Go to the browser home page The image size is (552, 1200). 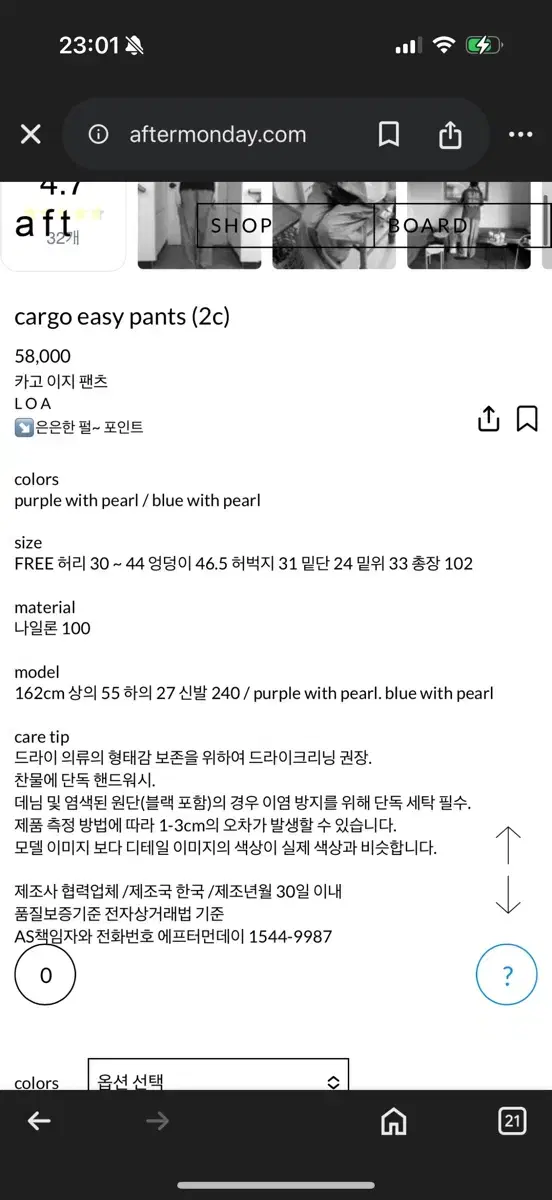point(394,1121)
